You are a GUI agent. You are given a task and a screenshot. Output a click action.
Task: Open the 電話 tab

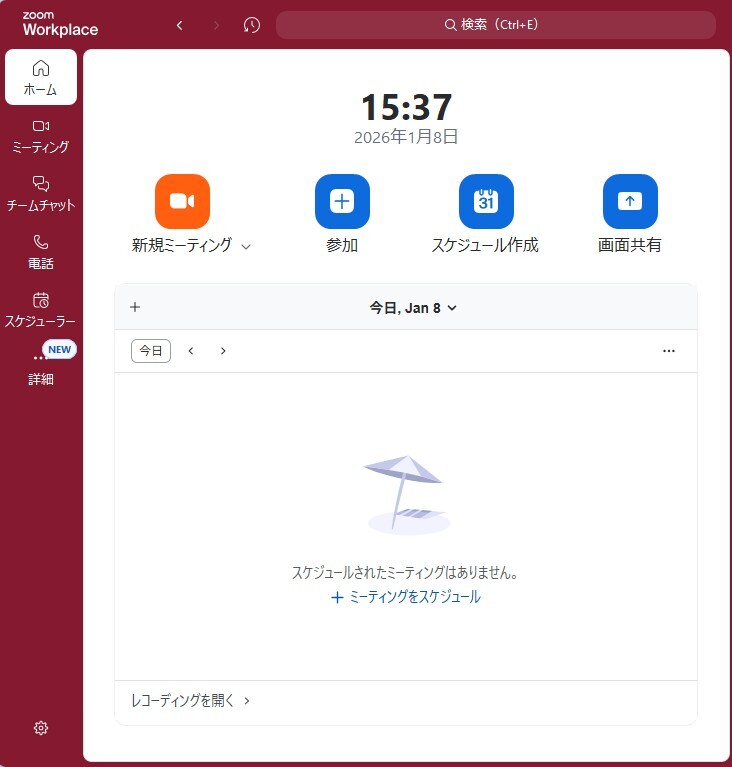click(41, 251)
